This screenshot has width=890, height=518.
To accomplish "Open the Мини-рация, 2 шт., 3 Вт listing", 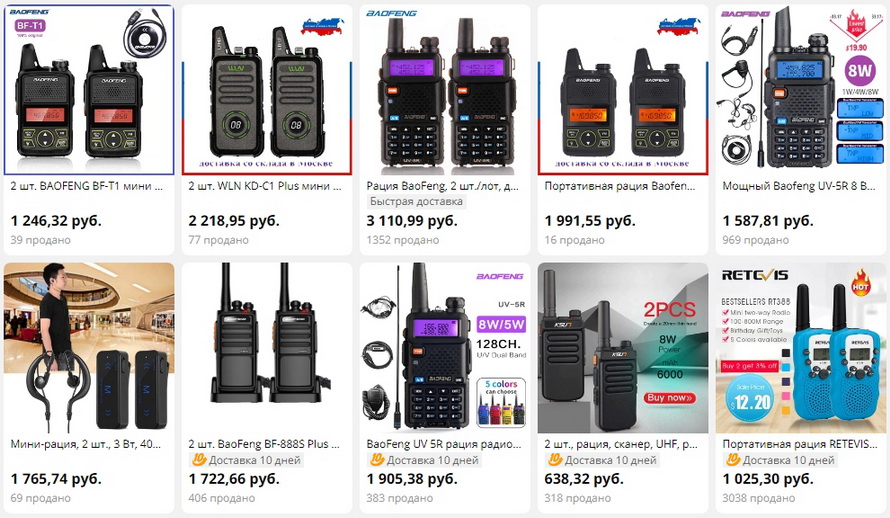I will [x=88, y=443].
